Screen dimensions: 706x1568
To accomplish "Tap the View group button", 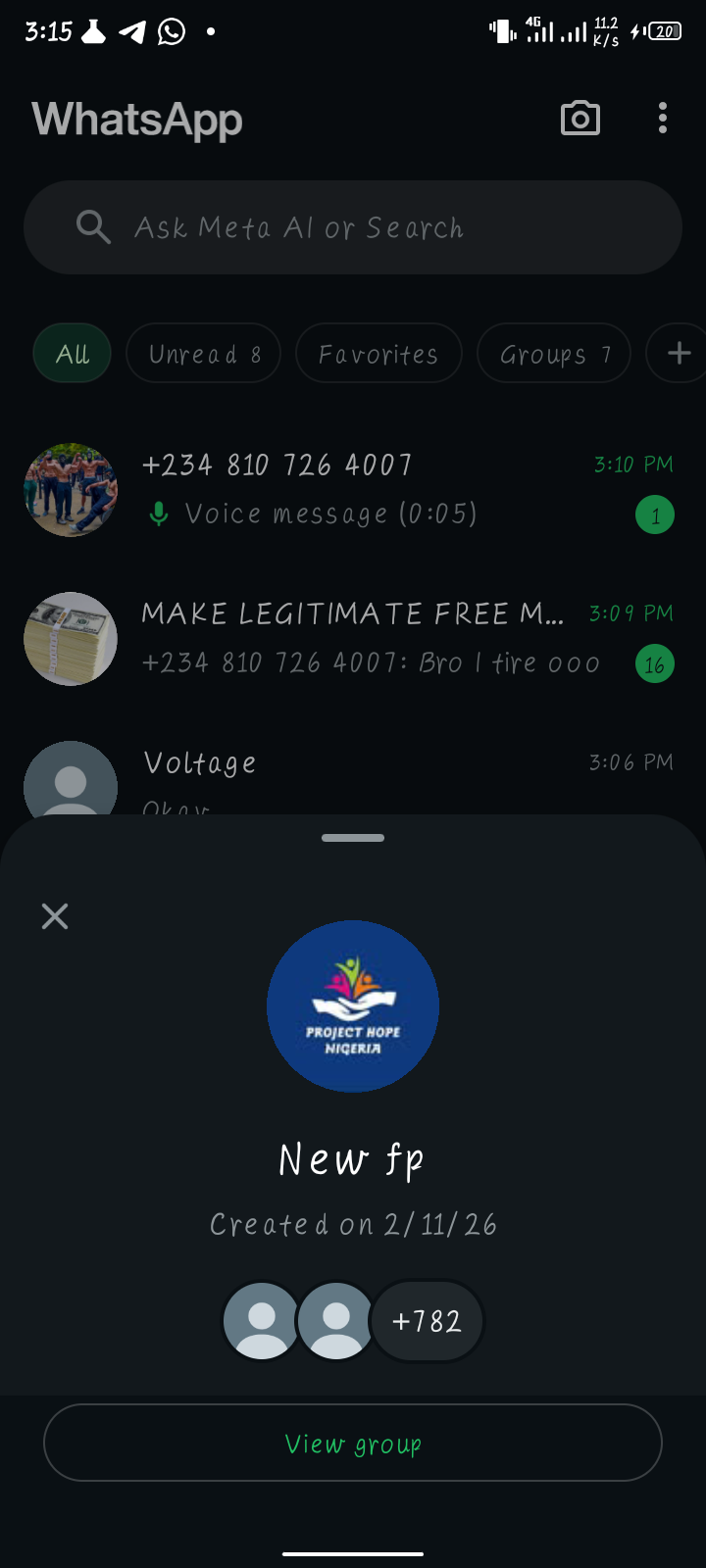I will point(353,1443).
